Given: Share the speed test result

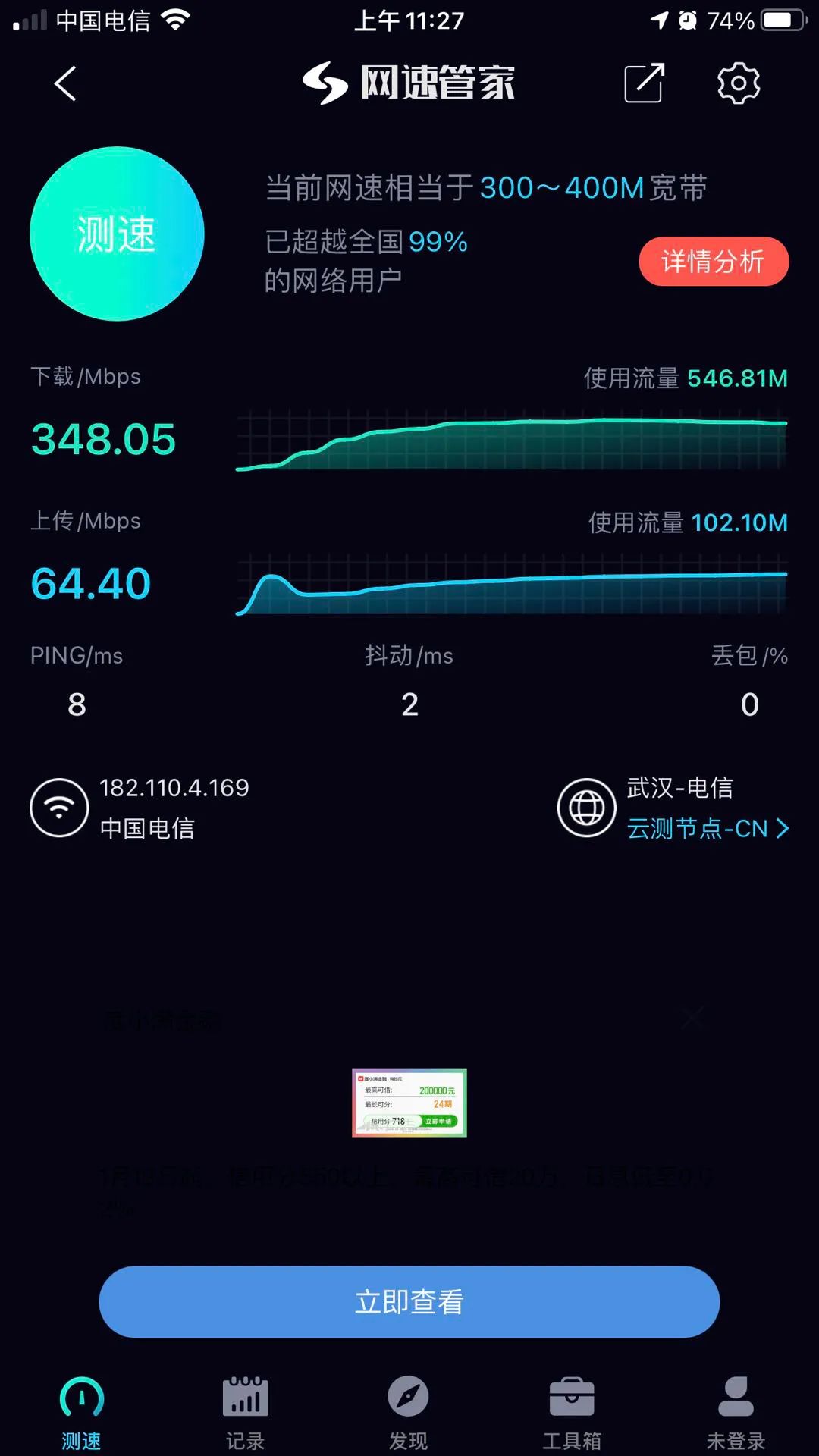Looking at the screenshot, I should 644,83.
